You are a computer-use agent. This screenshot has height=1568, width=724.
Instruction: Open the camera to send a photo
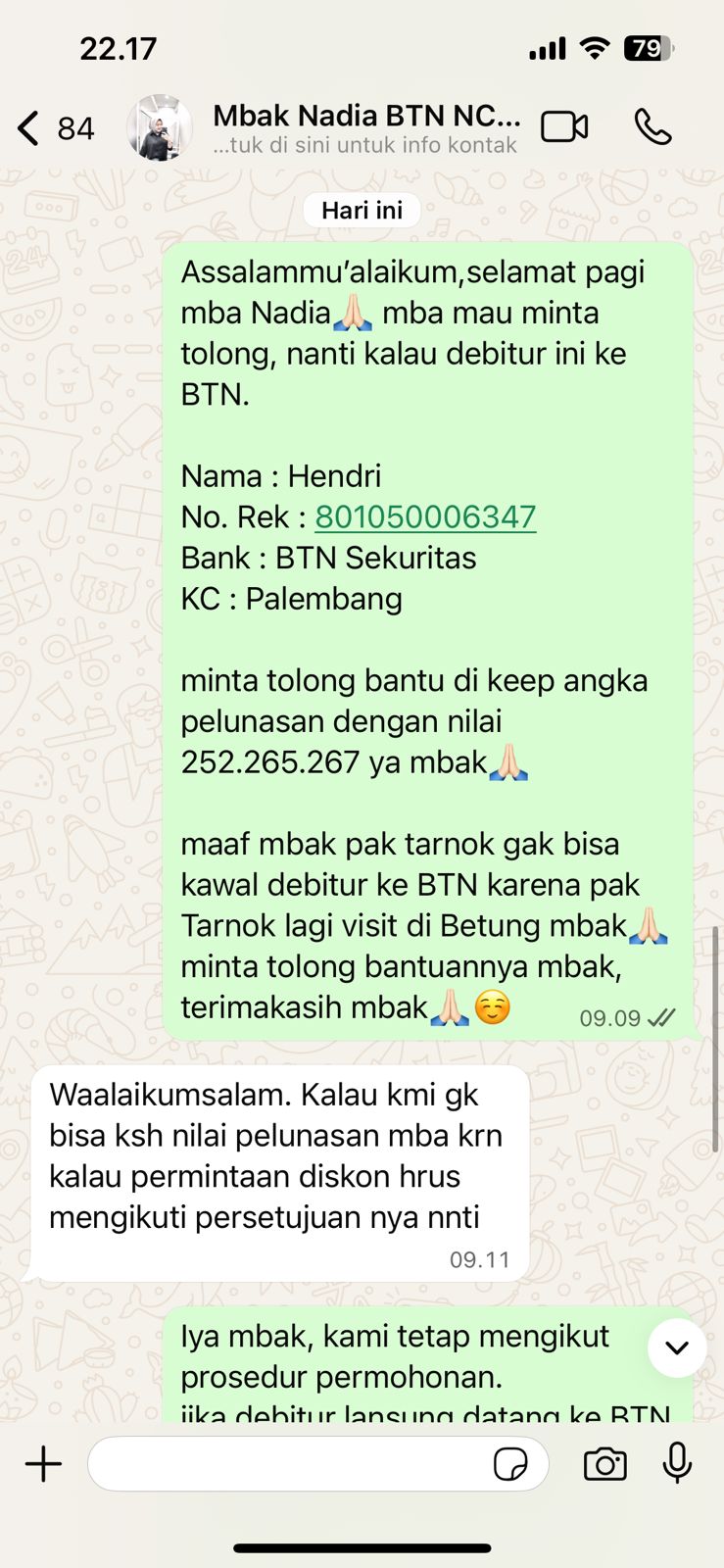click(x=604, y=1464)
